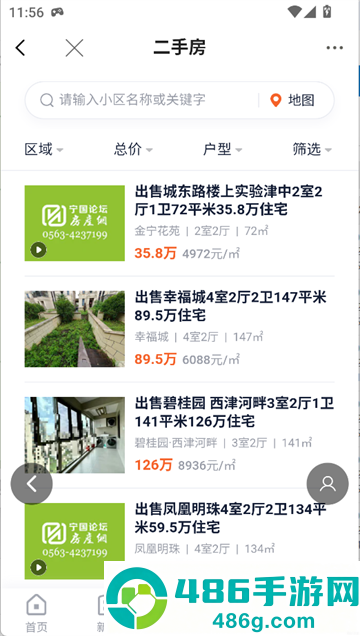Expand the 区域 filter dropdown
The height and width of the screenshot is (636, 360).
[44, 149]
